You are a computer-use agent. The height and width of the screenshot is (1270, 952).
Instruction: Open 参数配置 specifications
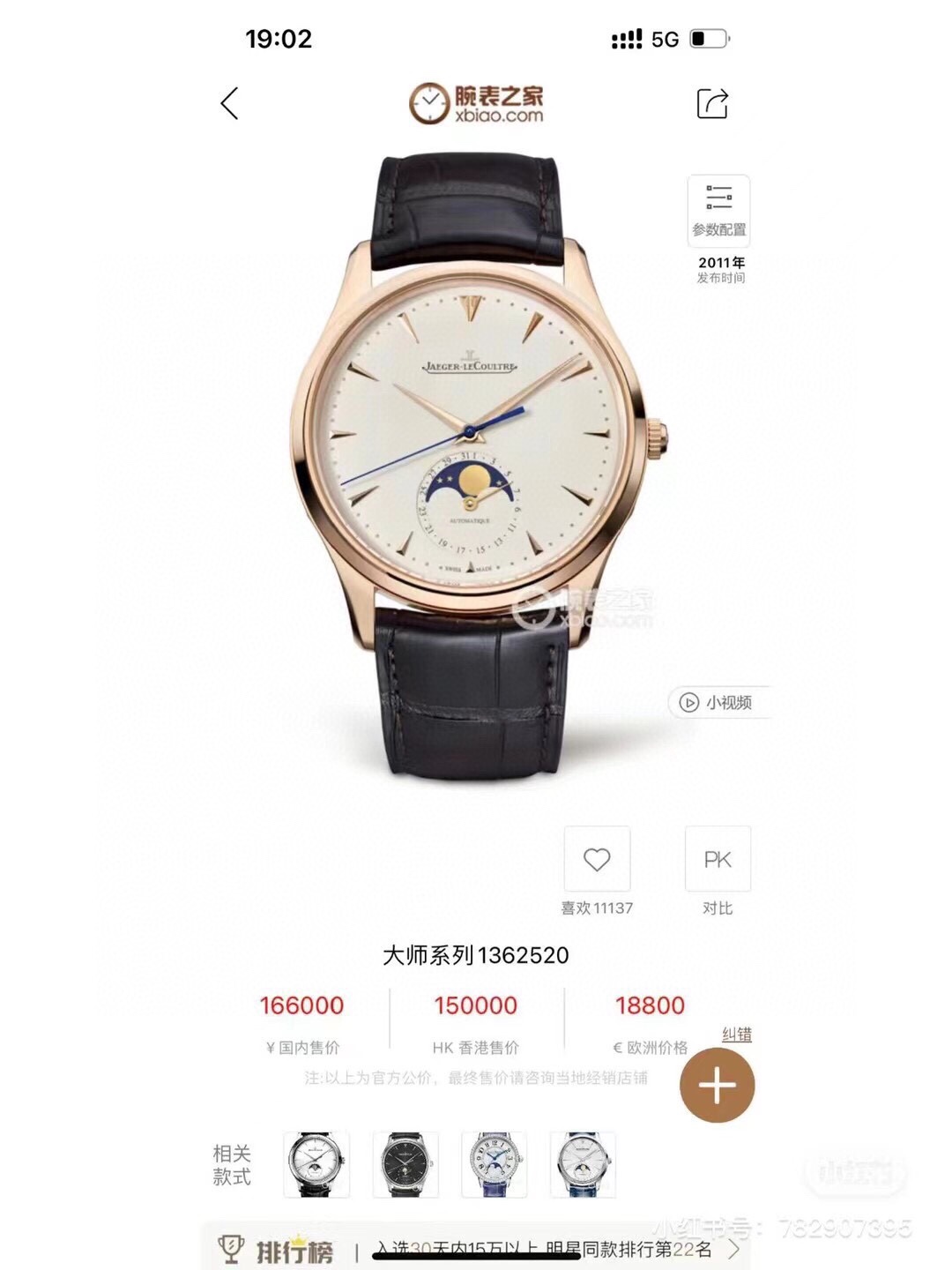coord(718,210)
